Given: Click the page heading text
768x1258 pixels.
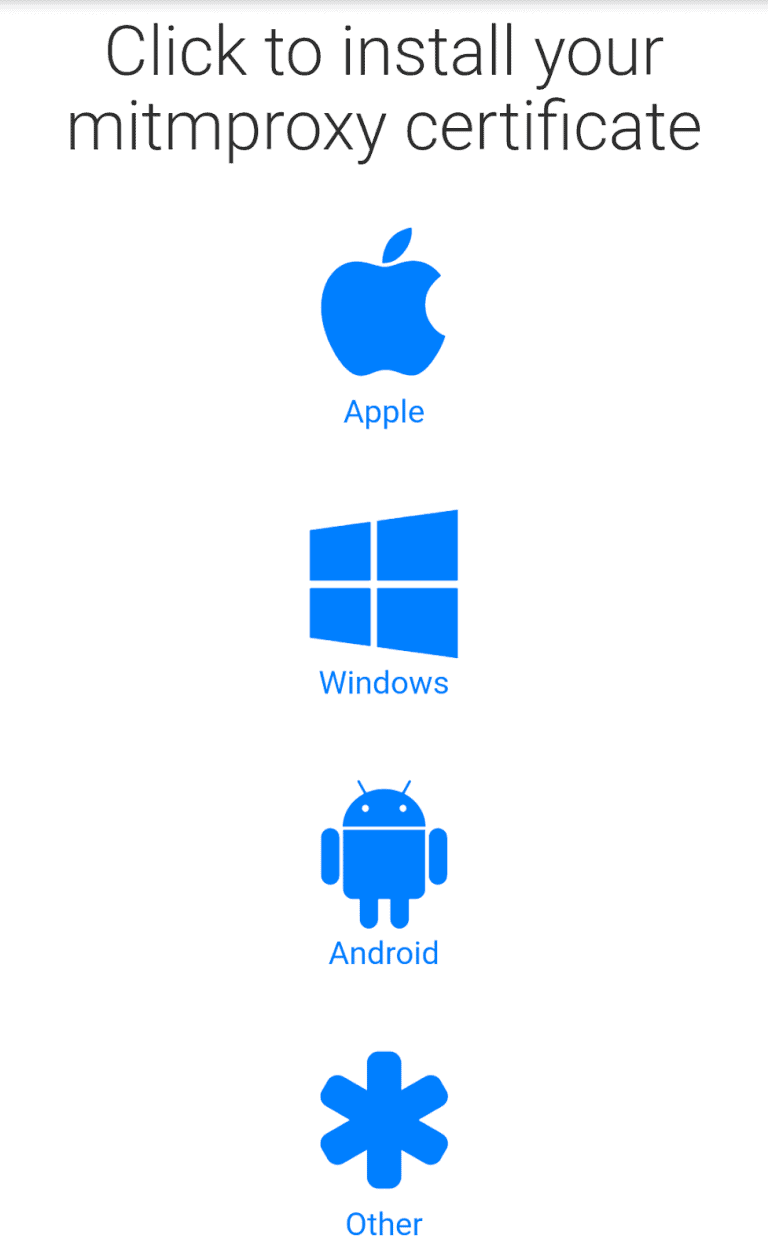Looking at the screenshot, I should pos(384,85).
